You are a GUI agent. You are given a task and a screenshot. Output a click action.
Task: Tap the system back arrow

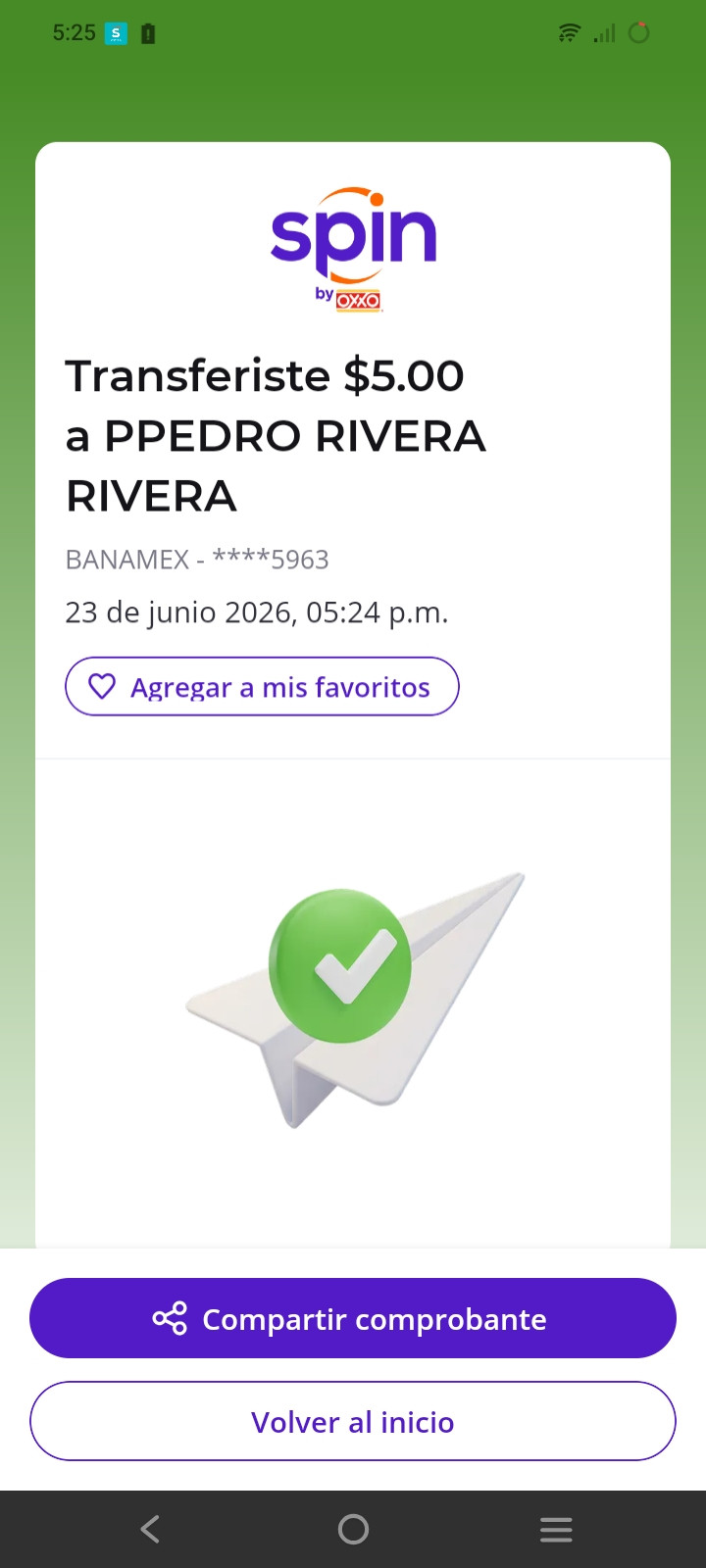coord(150,1529)
